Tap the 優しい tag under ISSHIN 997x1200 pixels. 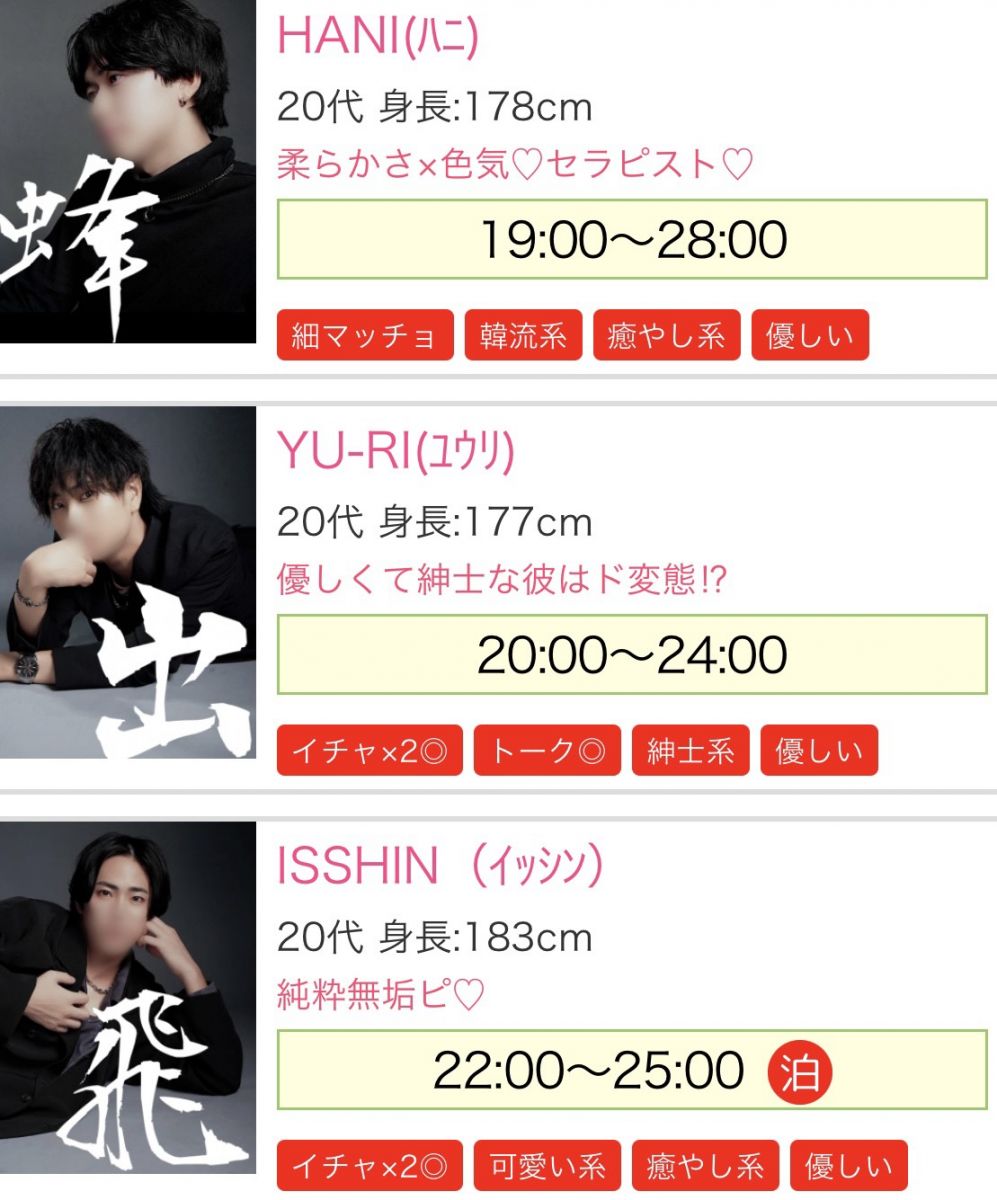849,1166
